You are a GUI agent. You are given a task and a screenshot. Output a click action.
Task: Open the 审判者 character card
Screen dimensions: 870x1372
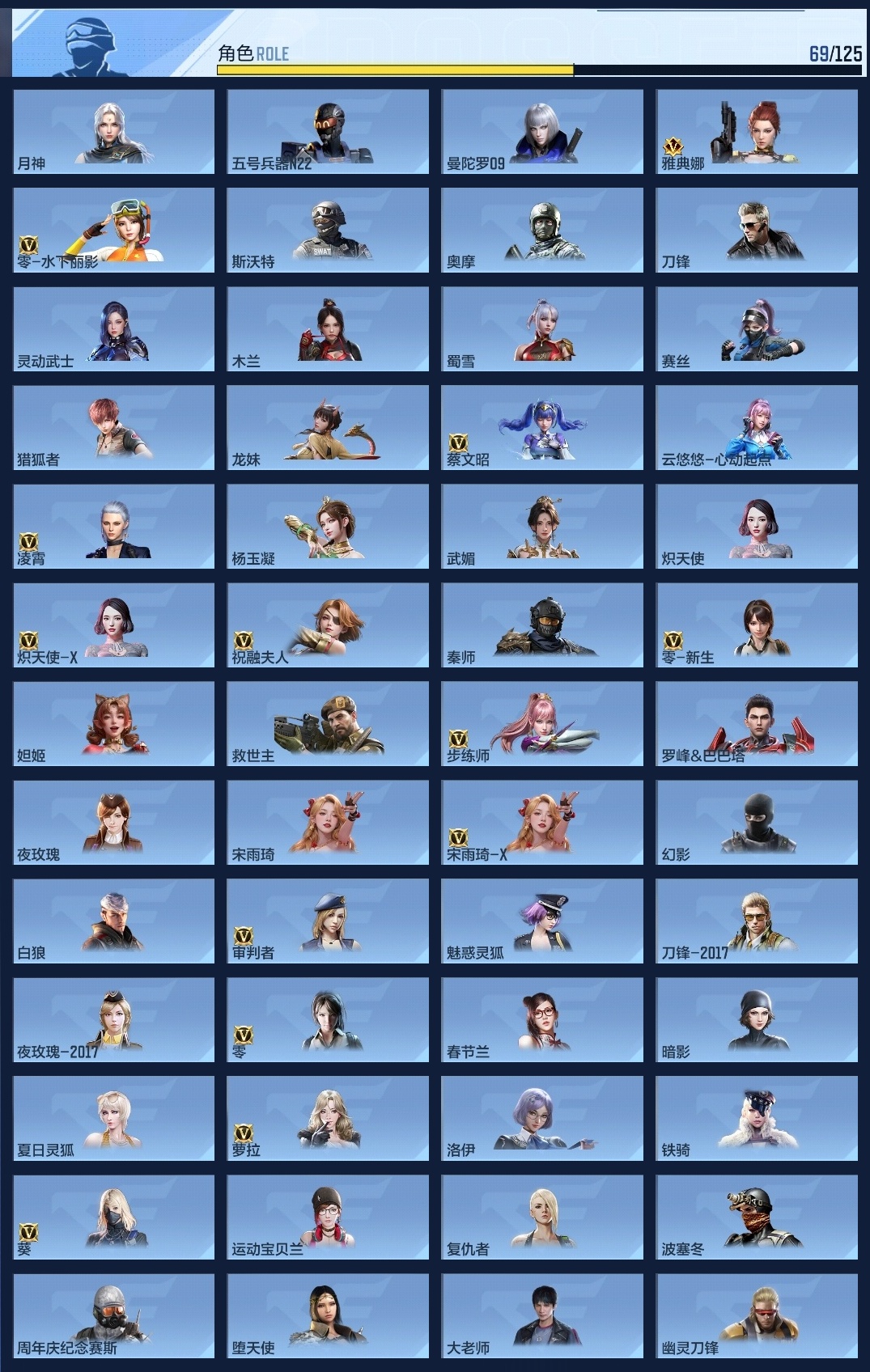pos(328,921)
